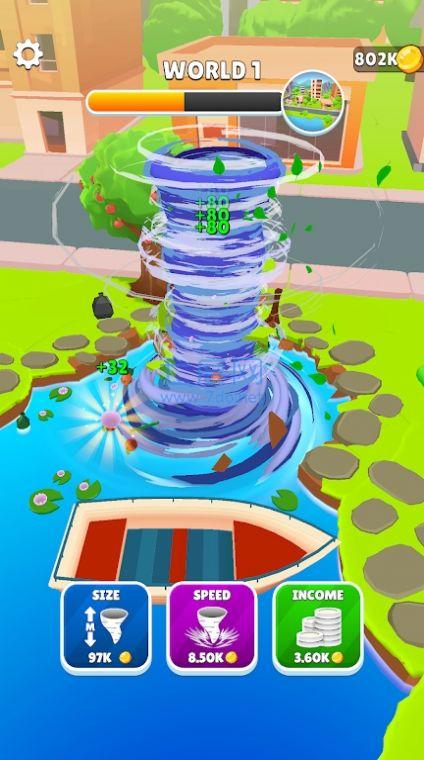Buy the Size upgrade for 97K
The height and width of the screenshot is (760, 424).
tap(106, 628)
